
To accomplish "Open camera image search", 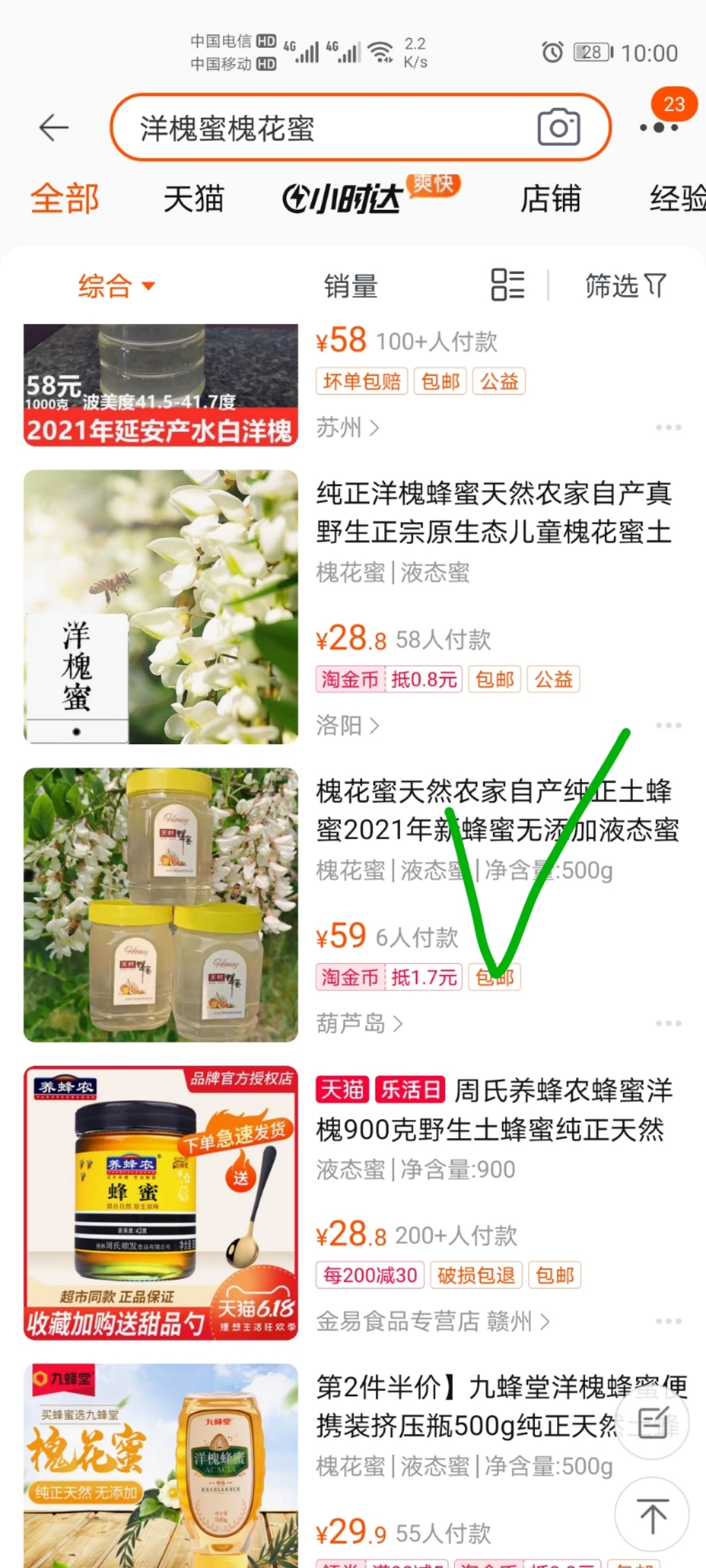I will 559,127.
